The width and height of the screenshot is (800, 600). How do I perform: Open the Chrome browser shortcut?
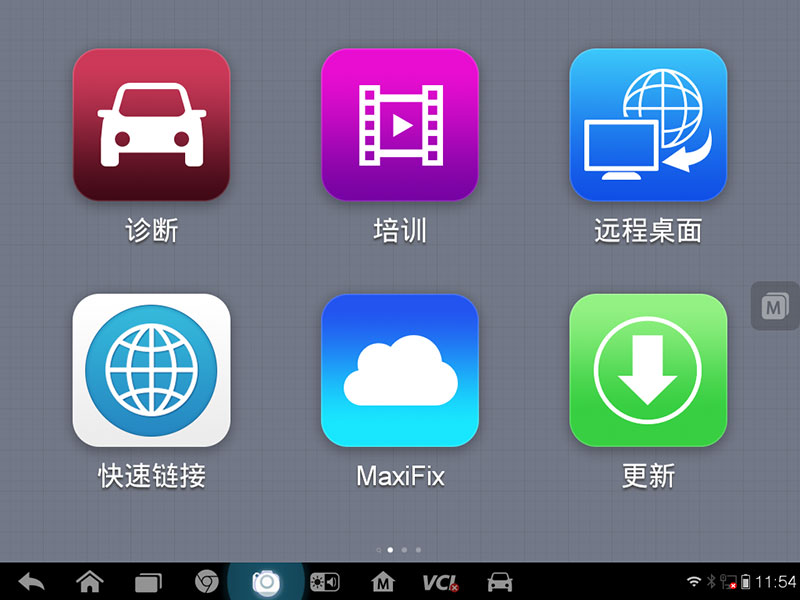point(207,581)
